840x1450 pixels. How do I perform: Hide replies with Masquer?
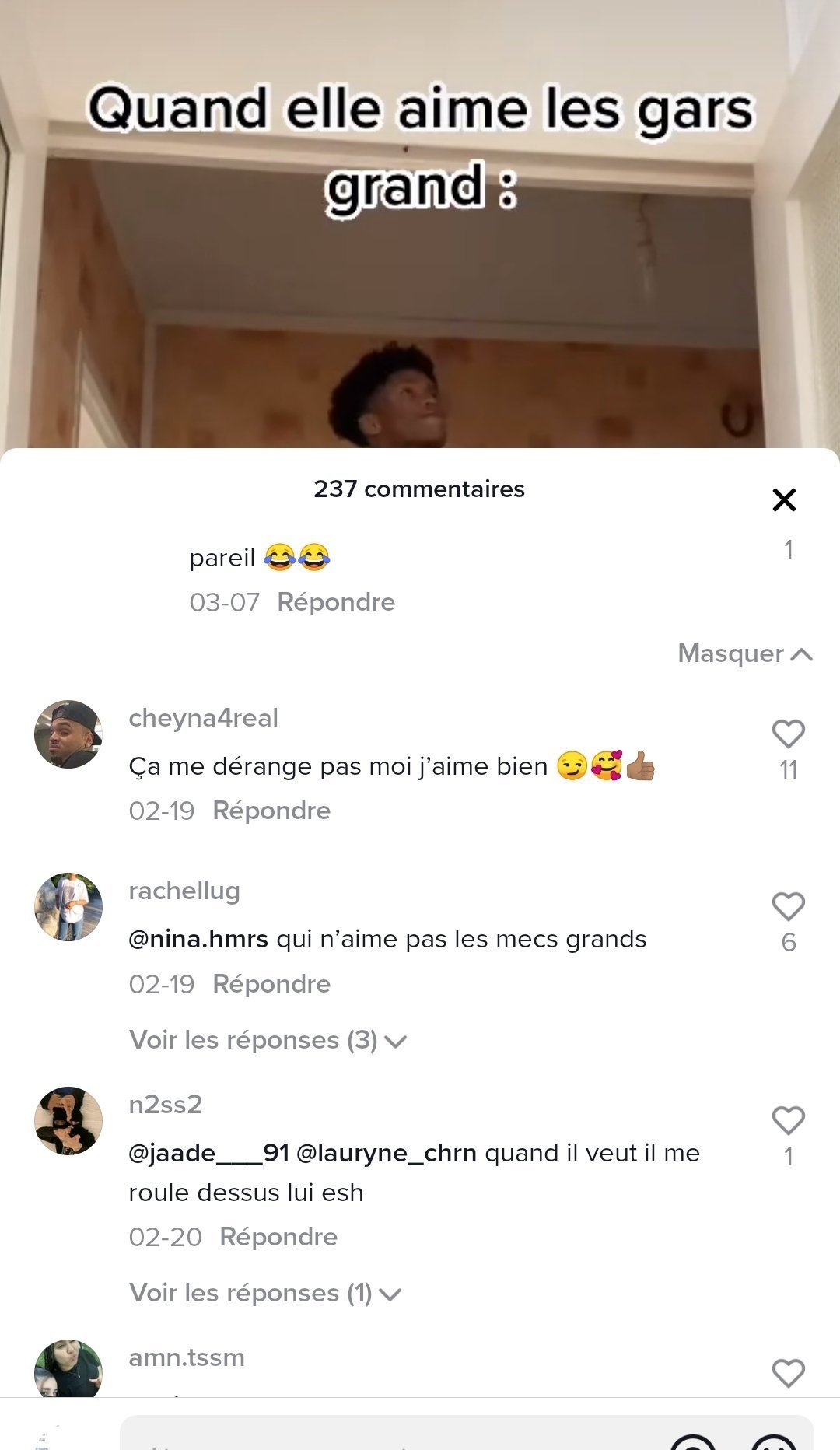click(x=745, y=653)
